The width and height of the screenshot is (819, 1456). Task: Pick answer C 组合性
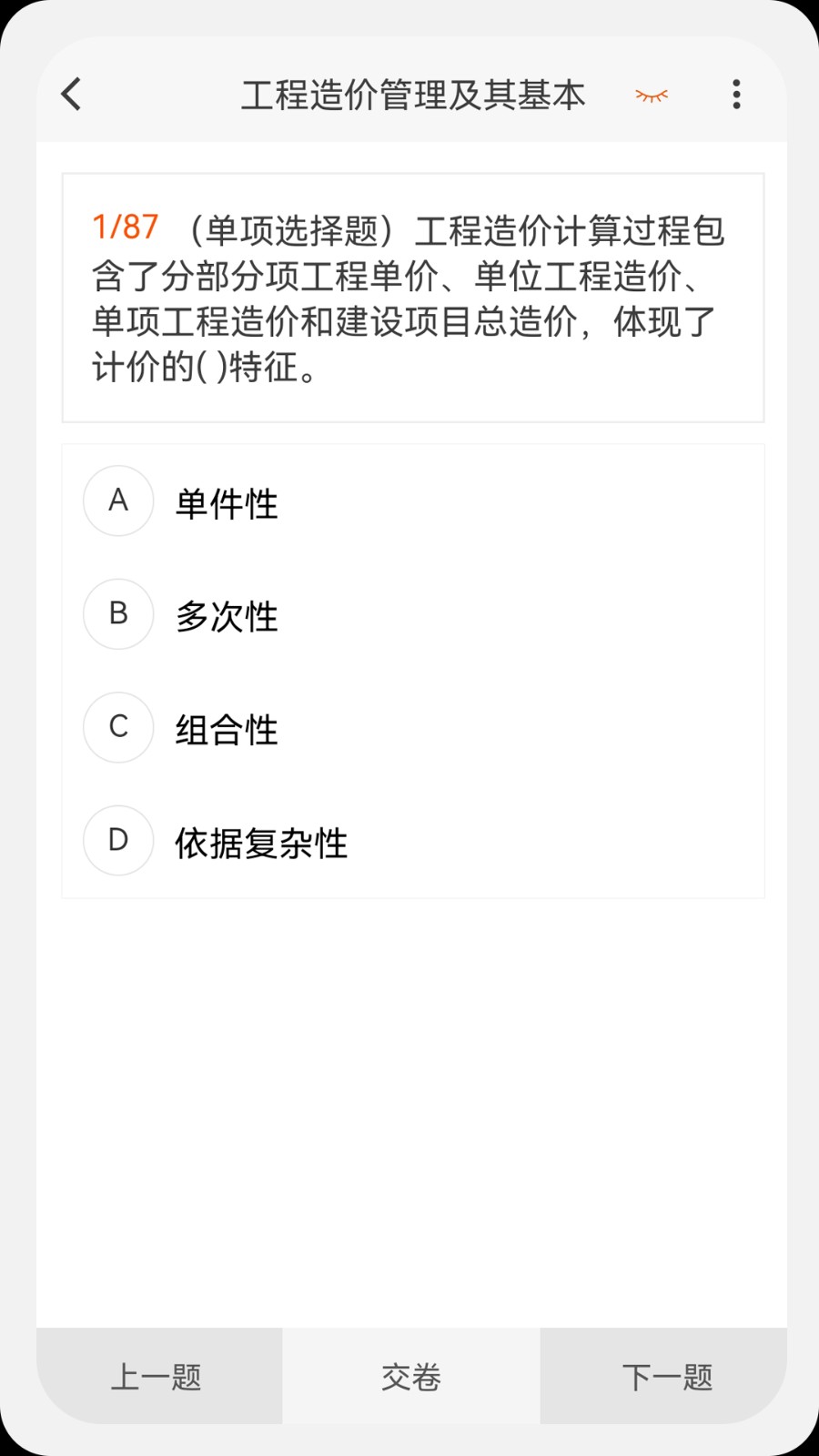coord(413,727)
